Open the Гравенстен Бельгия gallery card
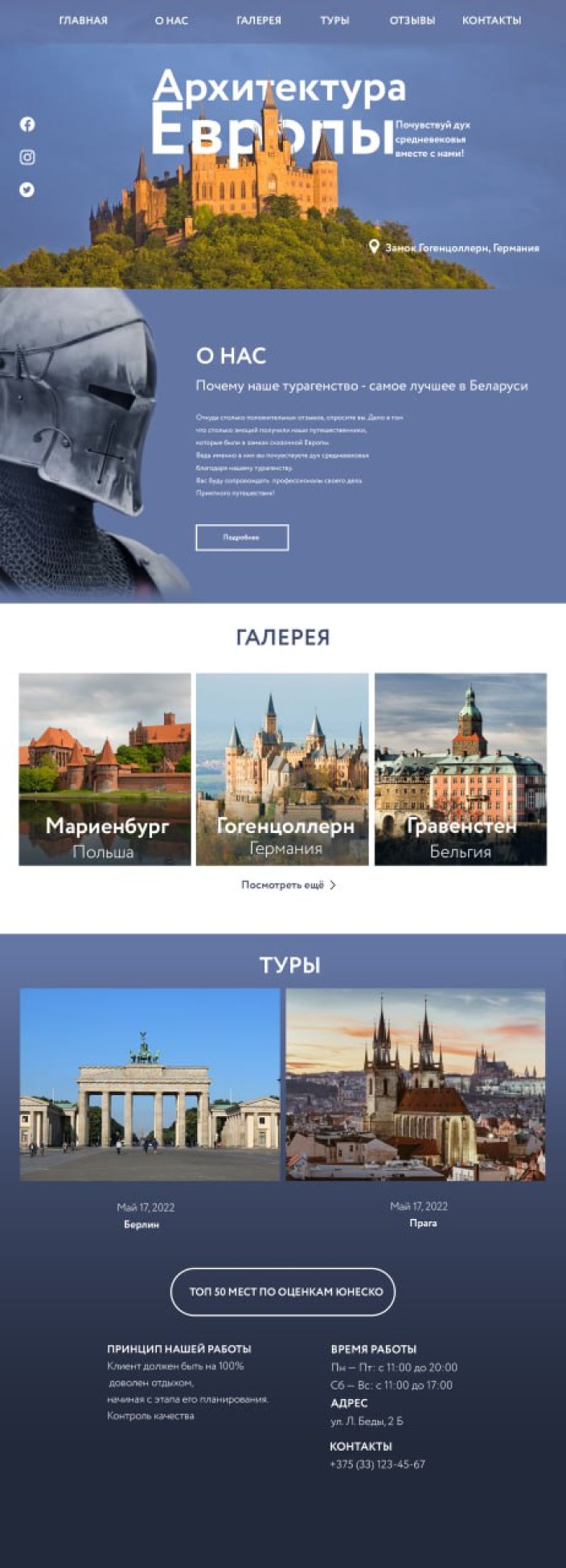Image resolution: width=566 pixels, height=1568 pixels. [x=461, y=769]
